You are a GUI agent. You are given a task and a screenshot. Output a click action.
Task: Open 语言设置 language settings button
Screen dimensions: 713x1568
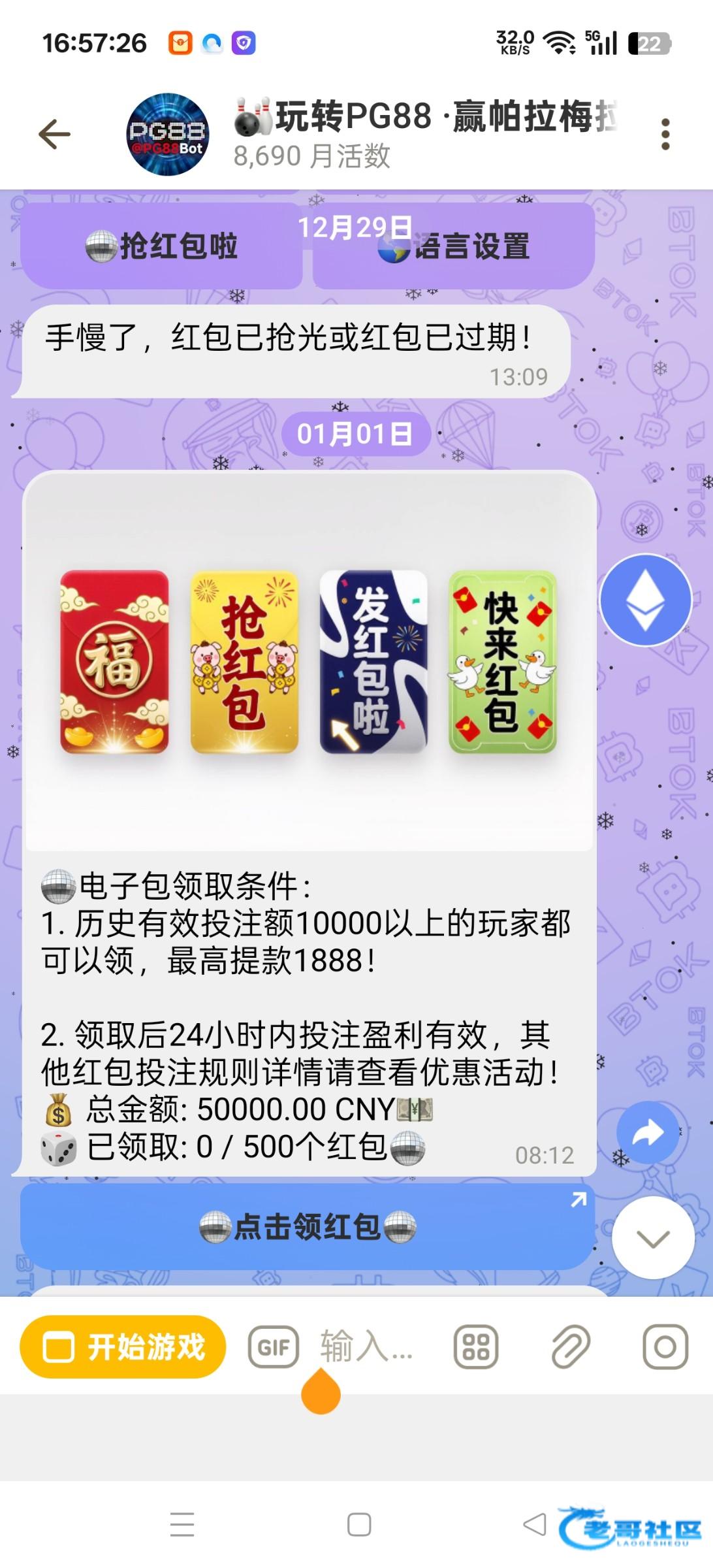pyautogui.click(x=453, y=247)
